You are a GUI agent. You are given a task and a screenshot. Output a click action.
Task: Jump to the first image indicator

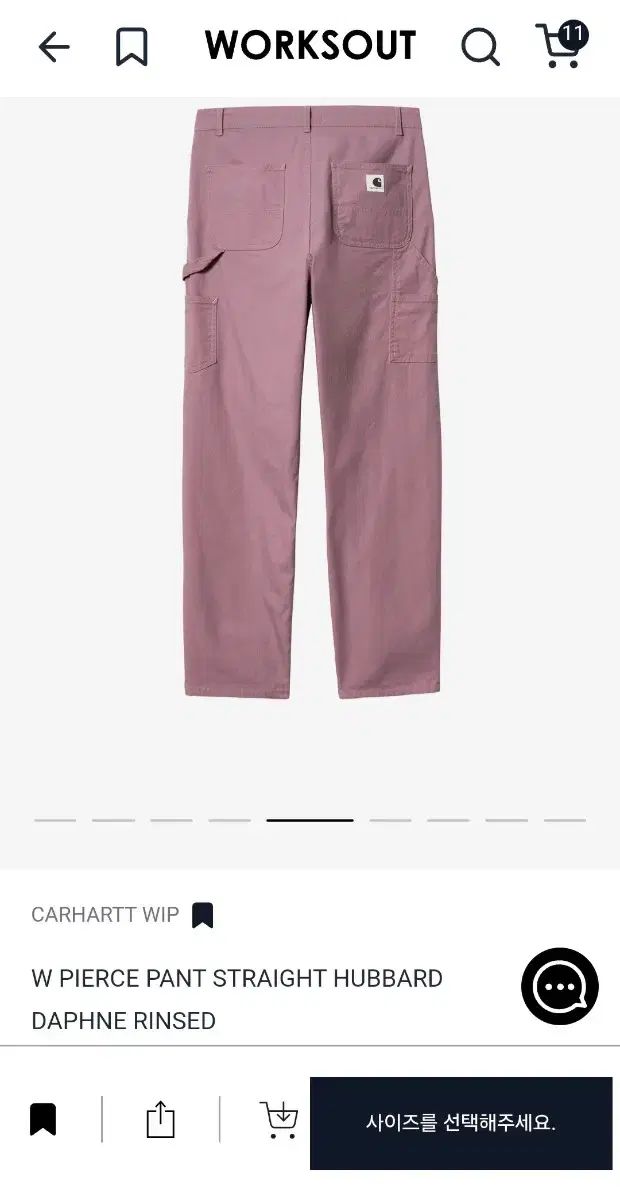(x=55, y=820)
